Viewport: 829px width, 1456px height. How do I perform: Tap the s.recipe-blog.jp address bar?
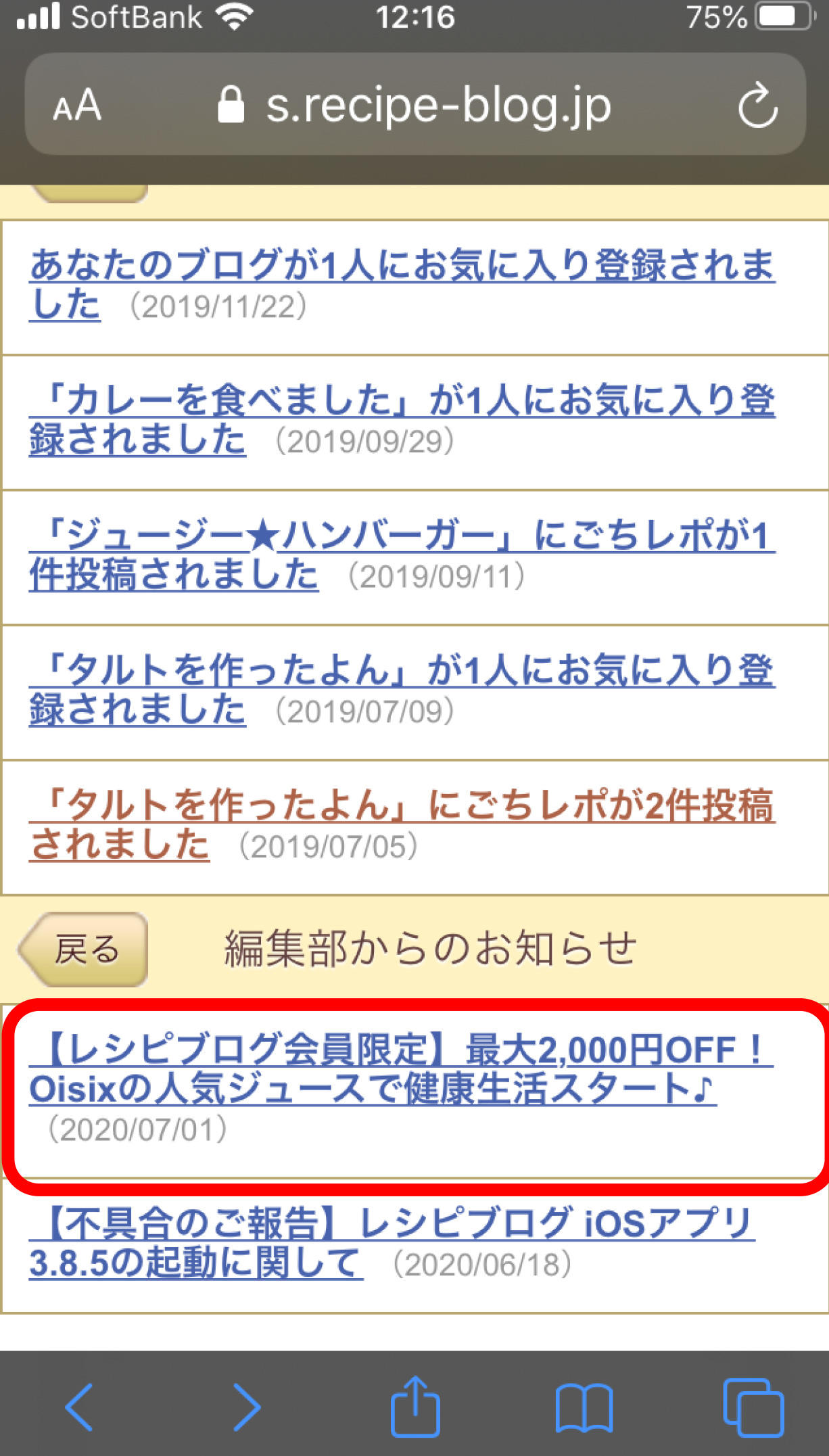[x=415, y=104]
